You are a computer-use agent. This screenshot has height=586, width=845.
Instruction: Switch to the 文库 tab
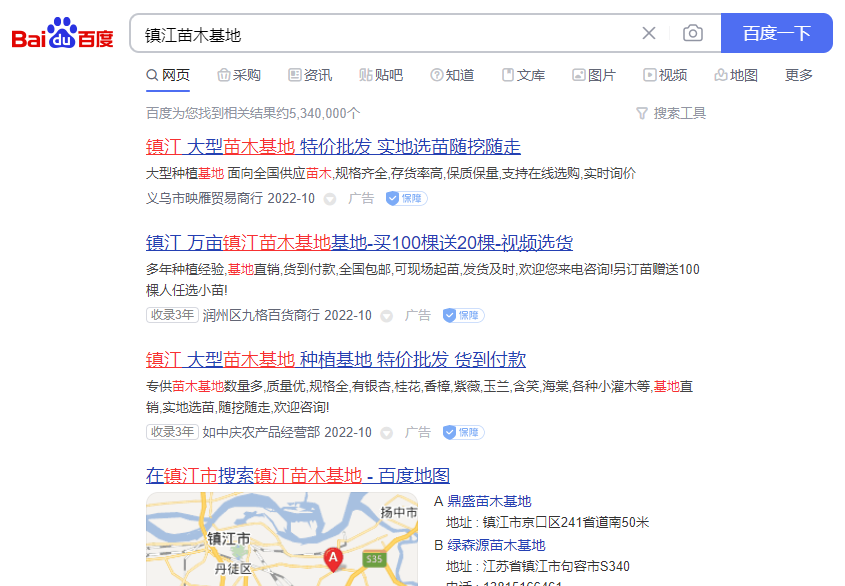pos(523,75)
